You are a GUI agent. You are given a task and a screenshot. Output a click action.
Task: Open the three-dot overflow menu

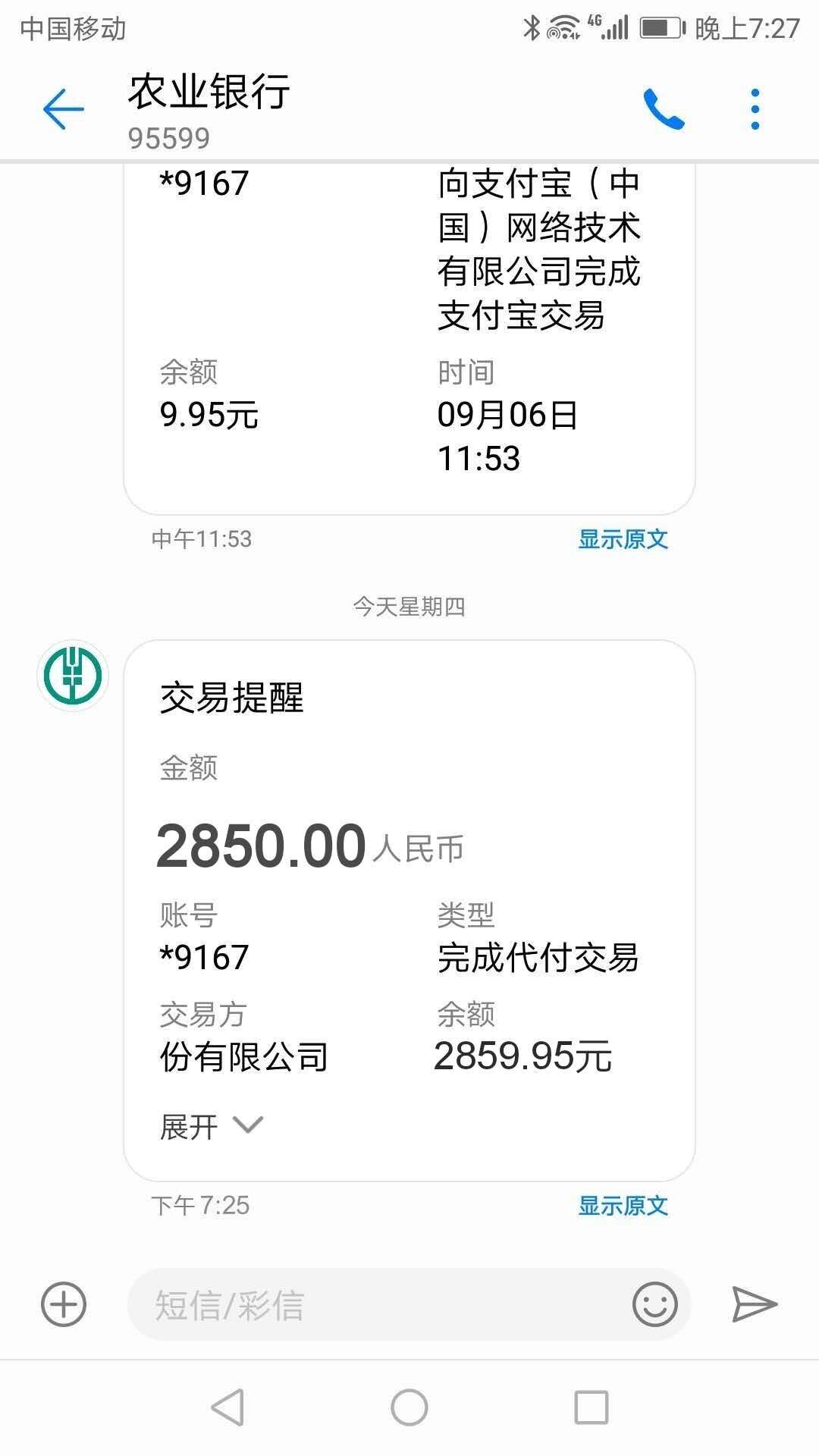click(755, 109)
